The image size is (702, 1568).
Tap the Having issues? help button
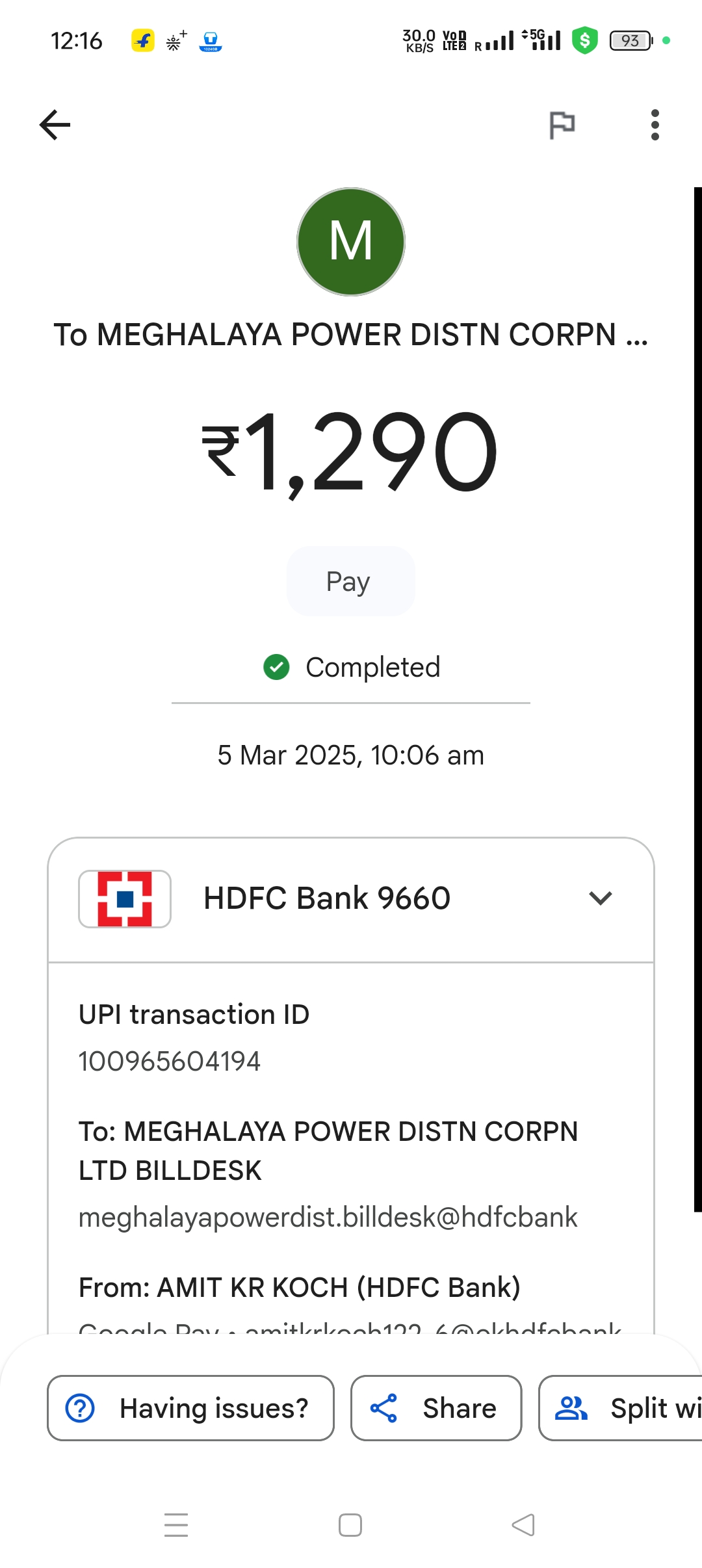tap(190, 1408)
